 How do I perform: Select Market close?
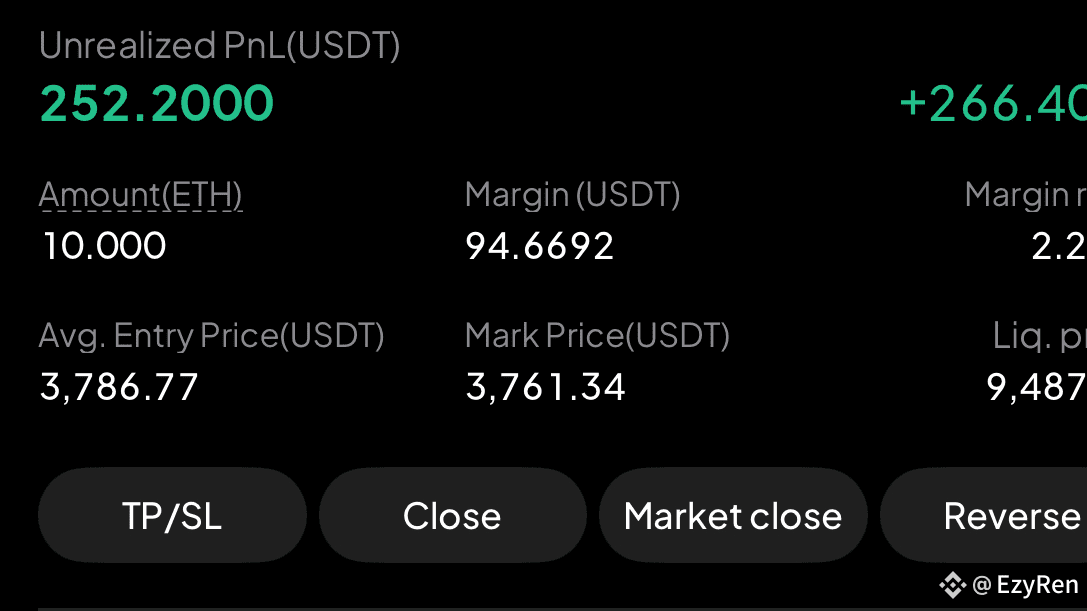(x=732, y=516)
